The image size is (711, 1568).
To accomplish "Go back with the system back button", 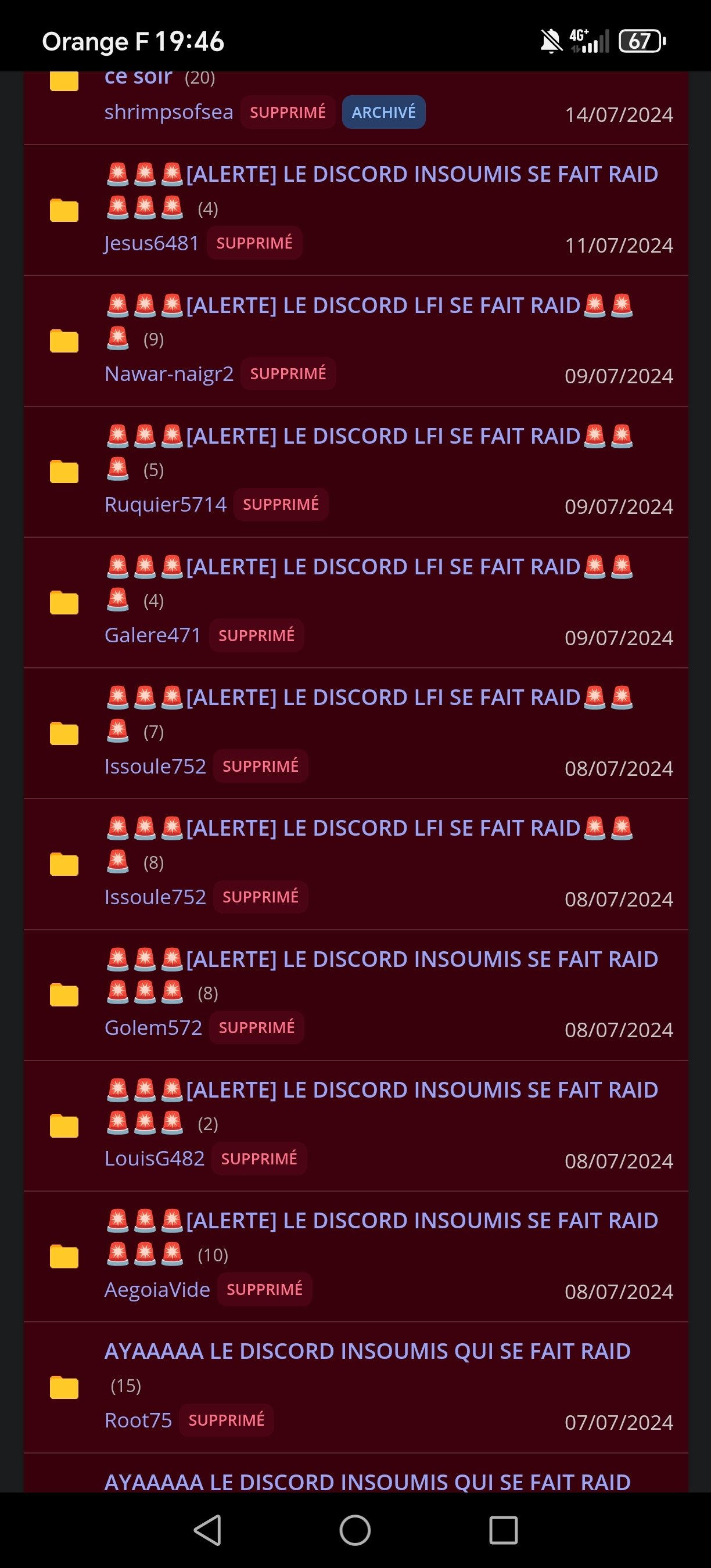I will (207, 1530).
